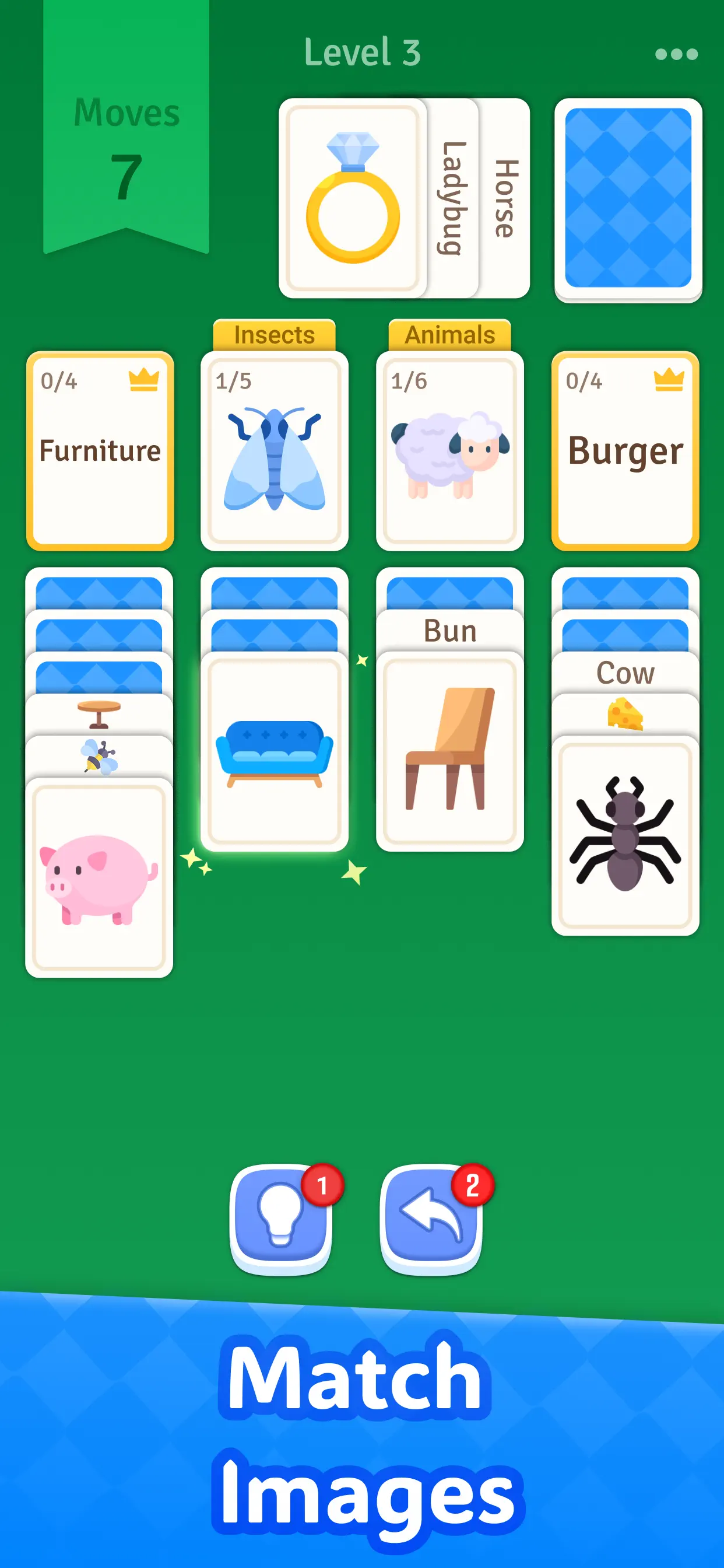Screen dimensions: 724x1568
Task: Tap the black ant card
Action: point(625,852)
